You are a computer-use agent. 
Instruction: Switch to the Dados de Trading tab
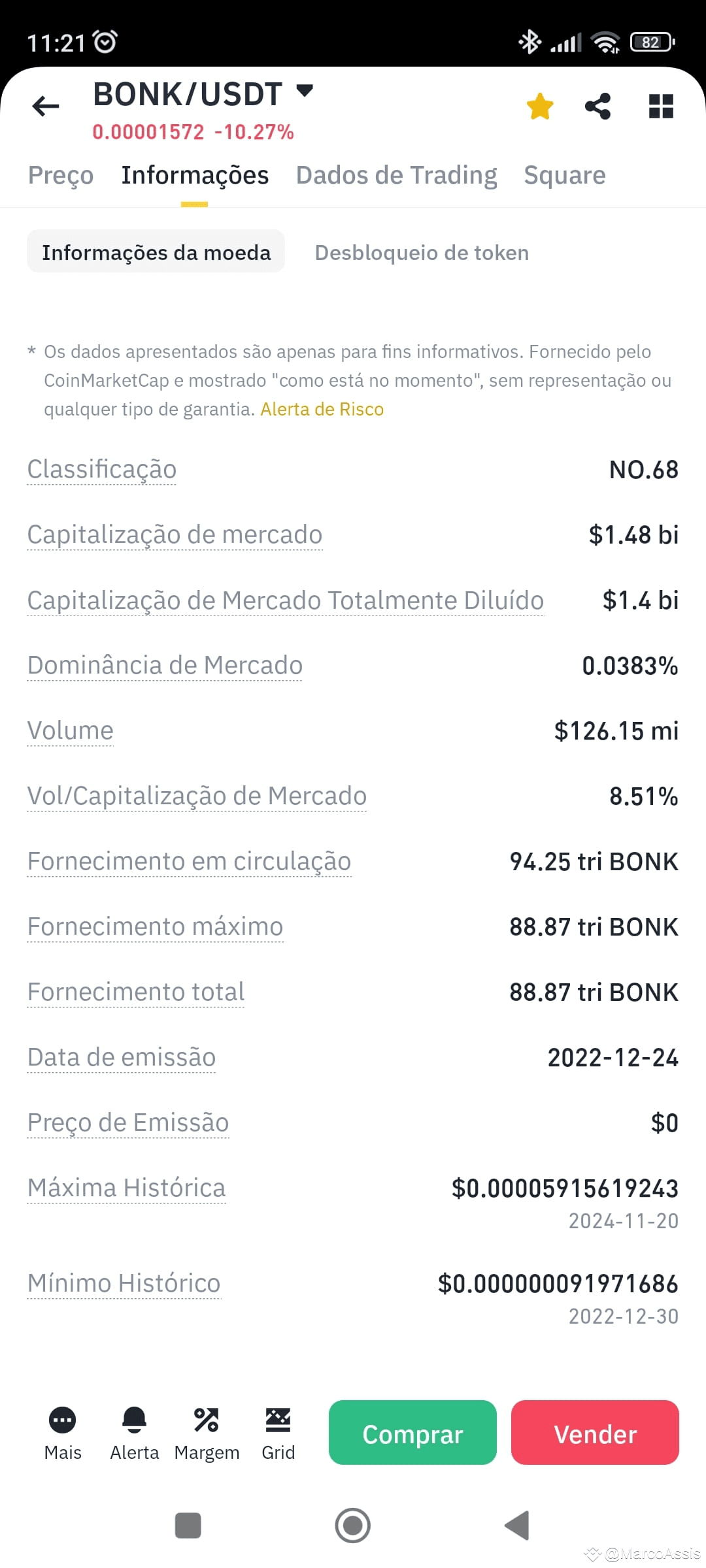pyautogui.click(x=396, y=174)
